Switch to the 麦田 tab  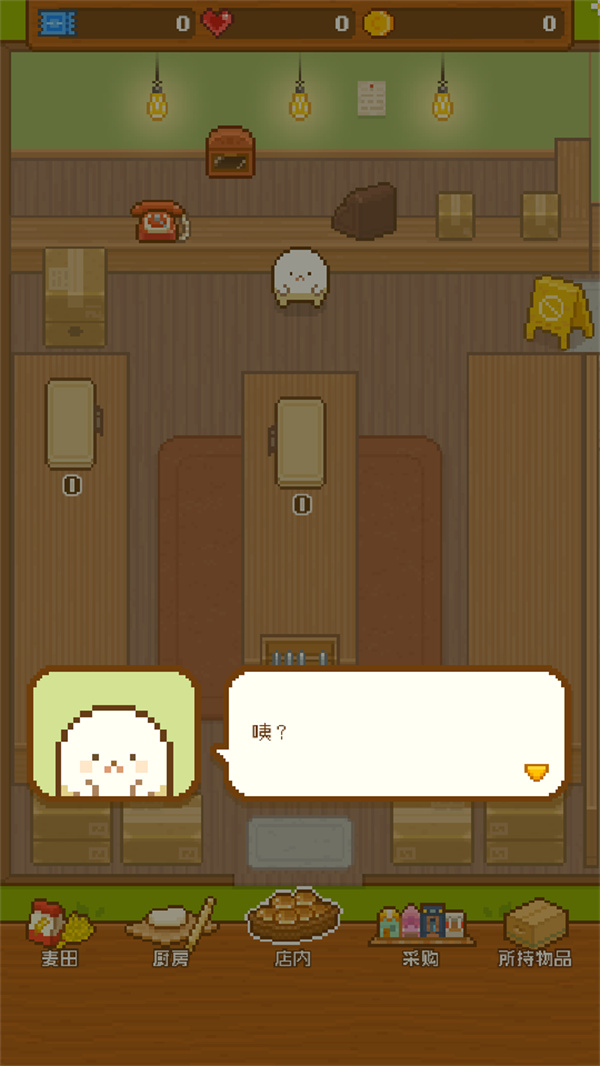(x=60, y=932)
